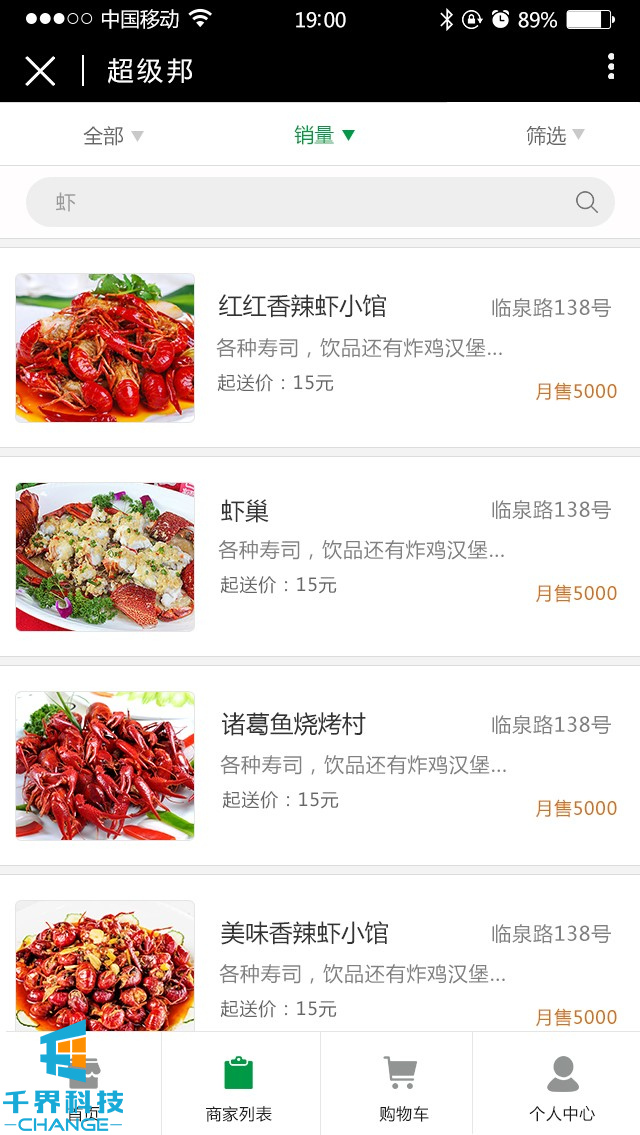Open the overflow menu
The width and height of the screenshot is (640, 1135).
(x=610, y=67)
